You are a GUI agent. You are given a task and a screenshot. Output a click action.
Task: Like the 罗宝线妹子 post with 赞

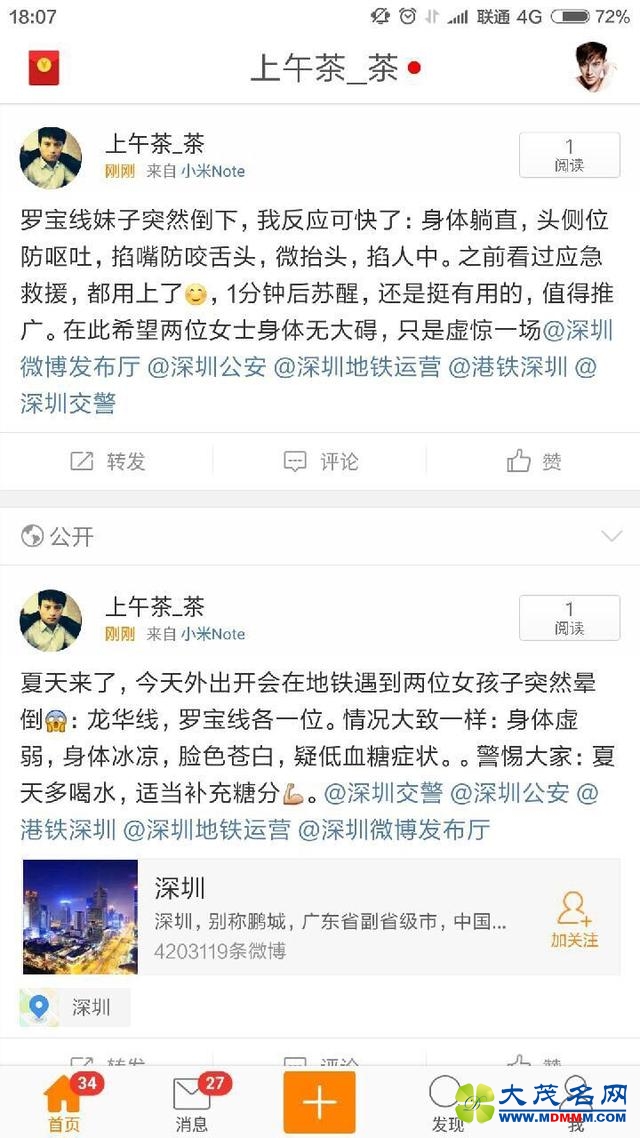[534, 461]
